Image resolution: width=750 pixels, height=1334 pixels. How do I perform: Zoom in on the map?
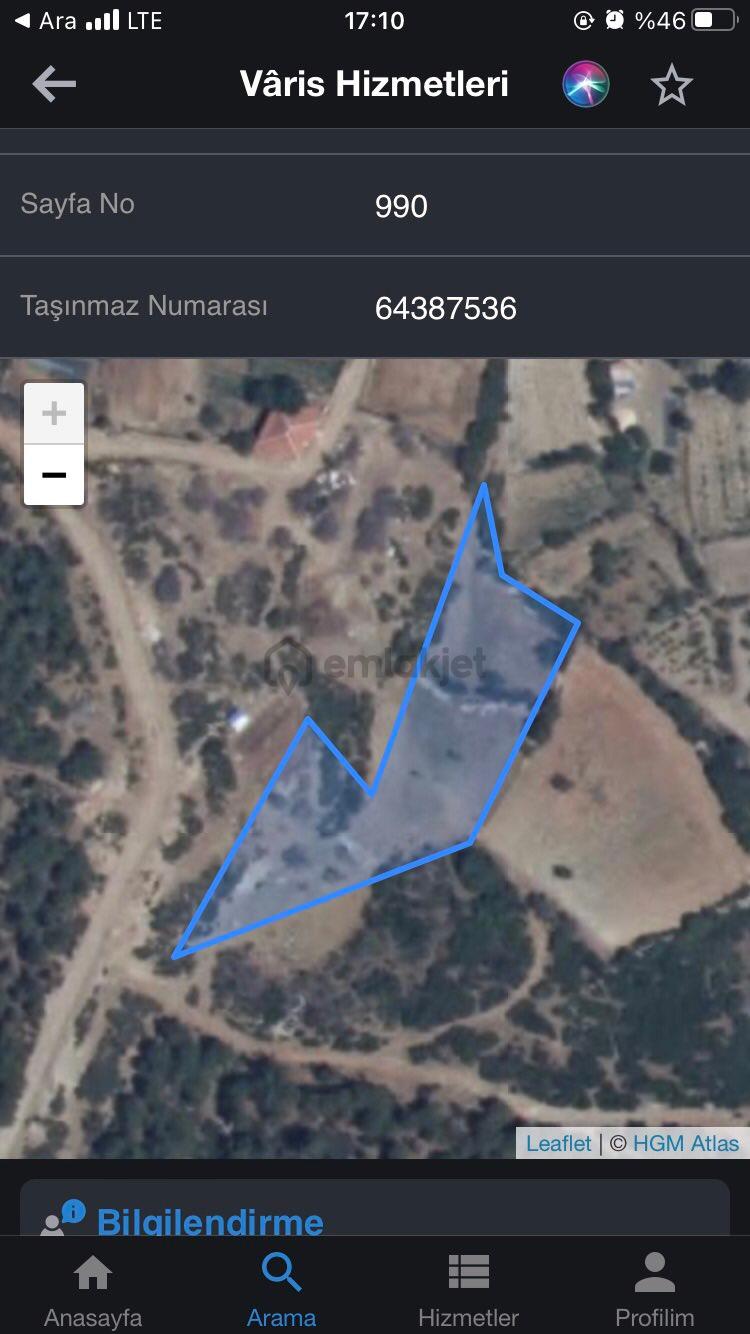click(x=54, y=413)
